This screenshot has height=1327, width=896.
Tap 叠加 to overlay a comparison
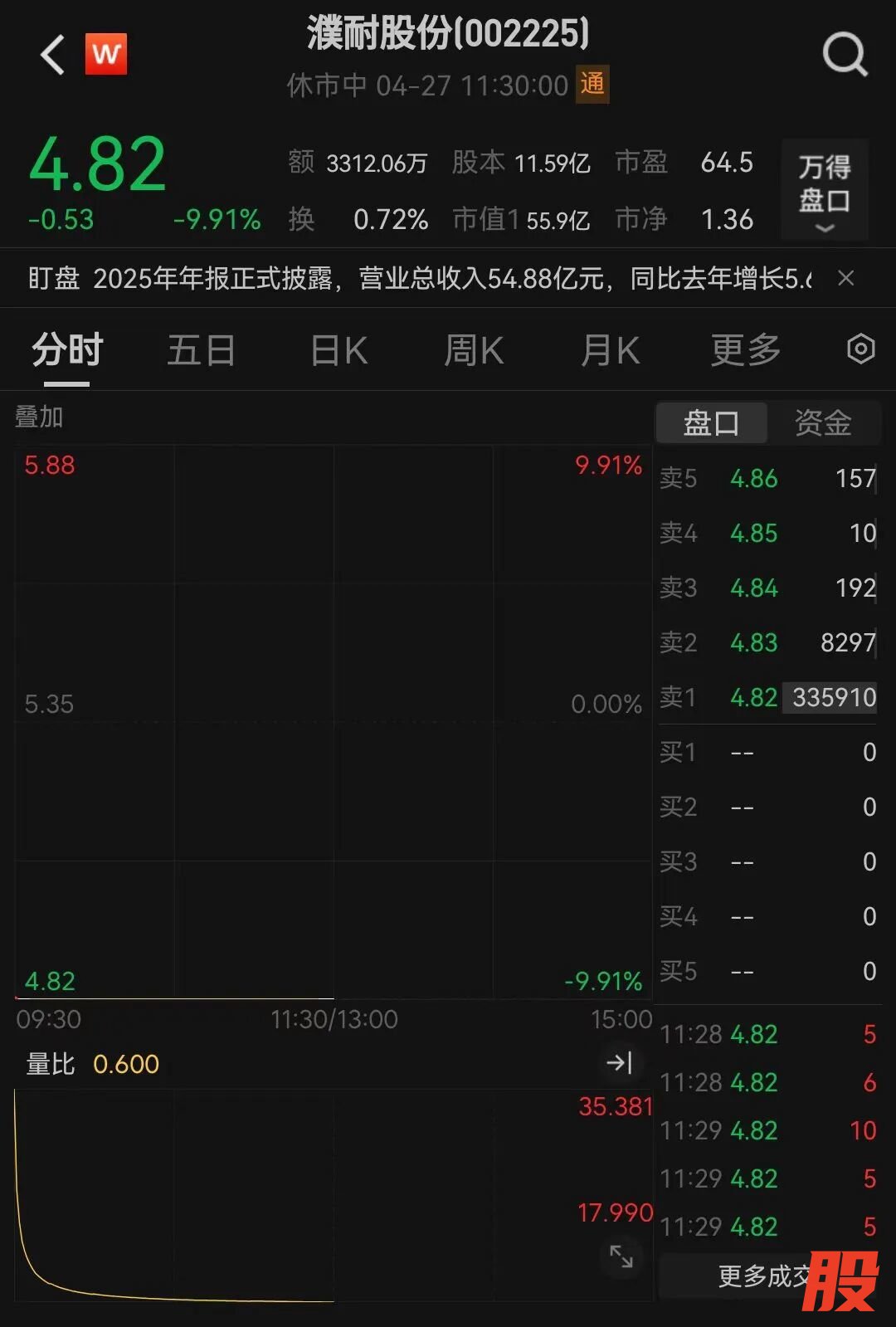pyautogui.click(x=39, y=417)
